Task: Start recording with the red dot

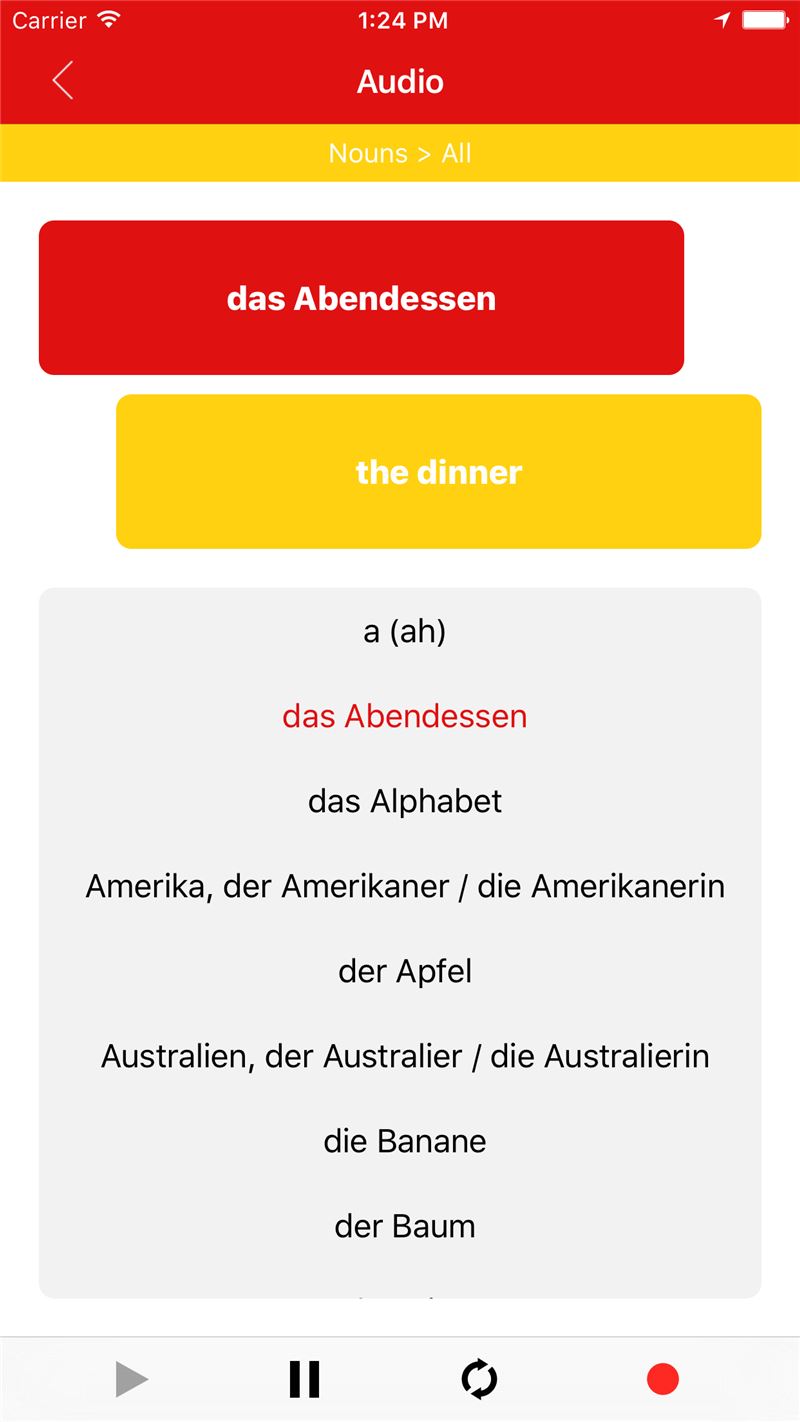Action: click(662, 1379)
